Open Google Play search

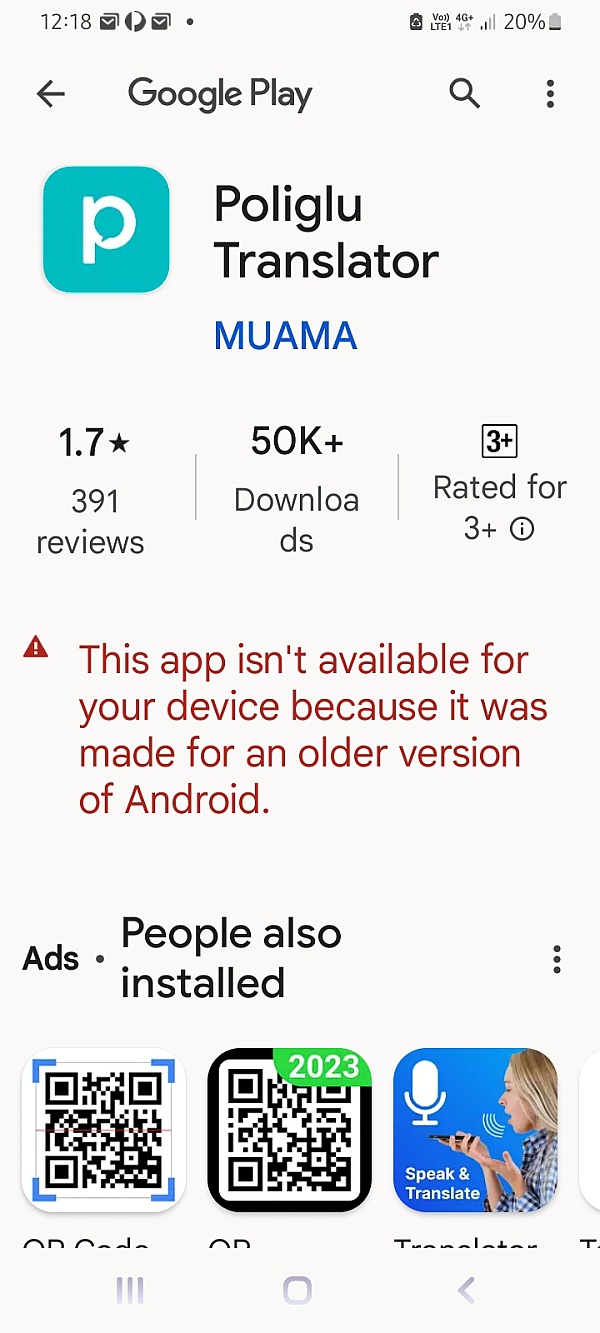pos(464,94)
